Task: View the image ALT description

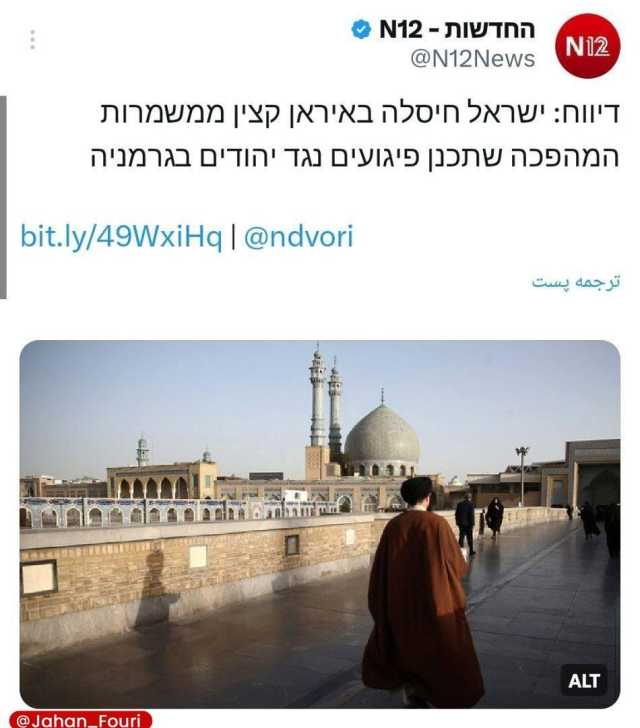Action: coord(584,681)
